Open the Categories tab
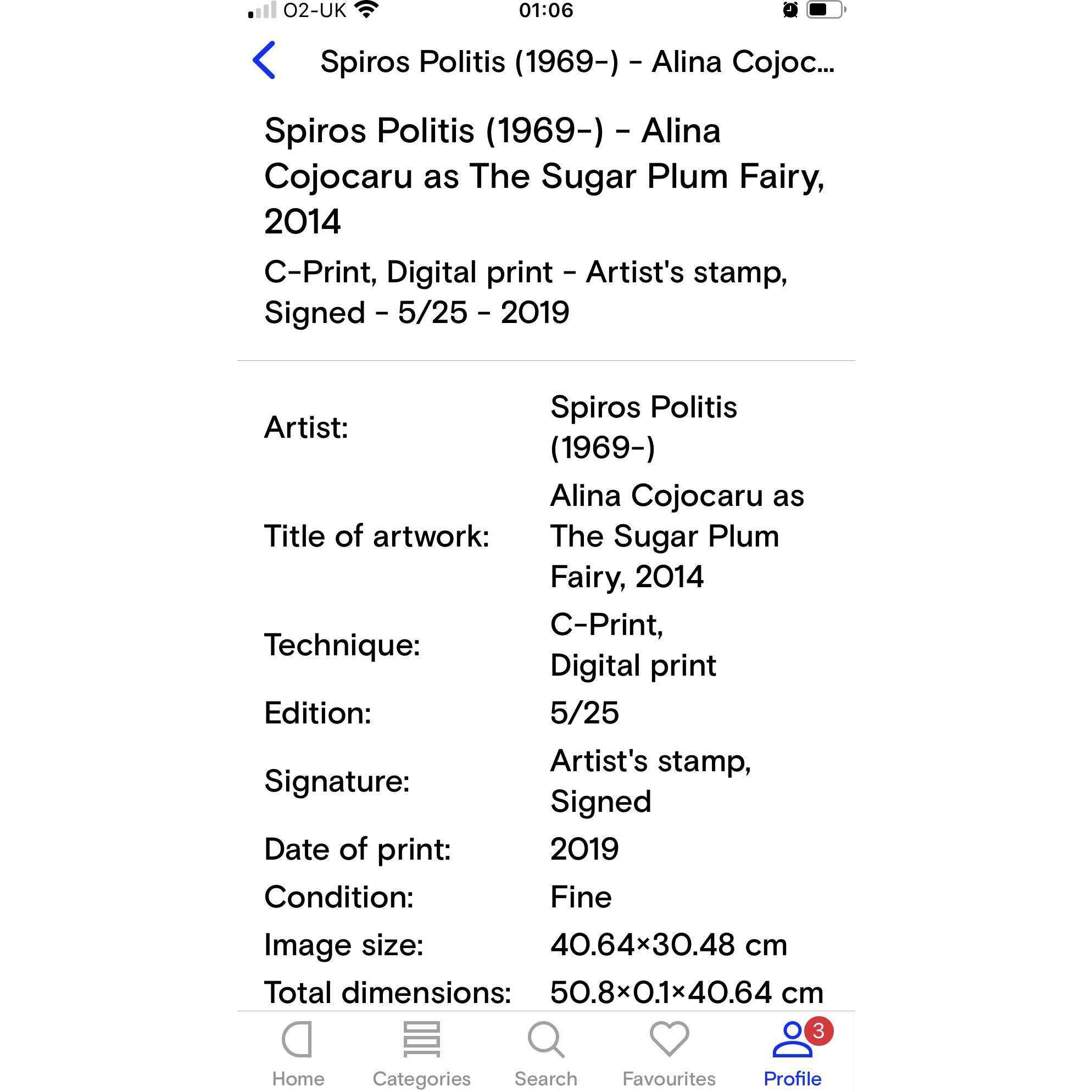 [x=421, y=1053]
